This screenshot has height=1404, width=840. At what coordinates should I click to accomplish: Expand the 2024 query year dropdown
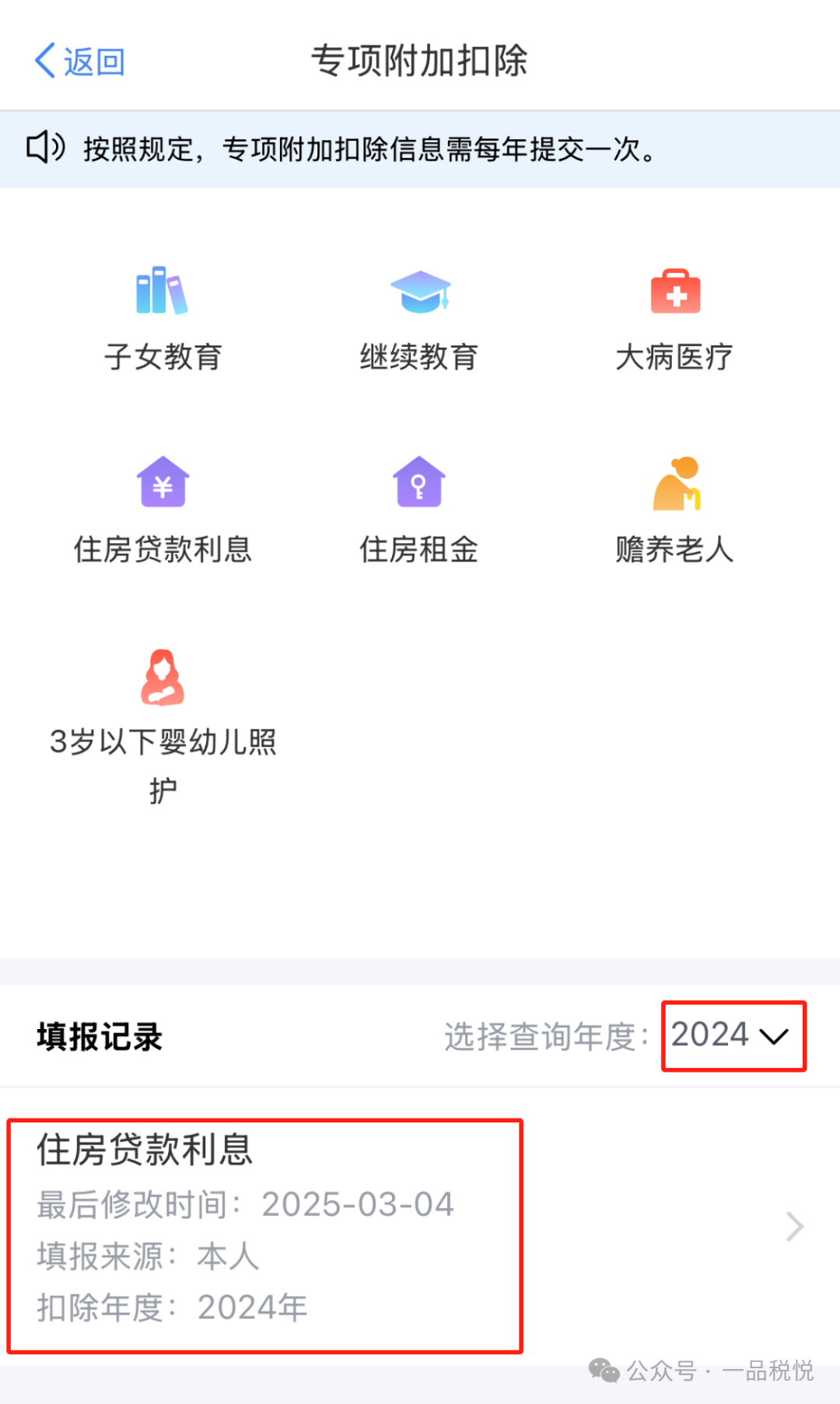[731, 1035]
